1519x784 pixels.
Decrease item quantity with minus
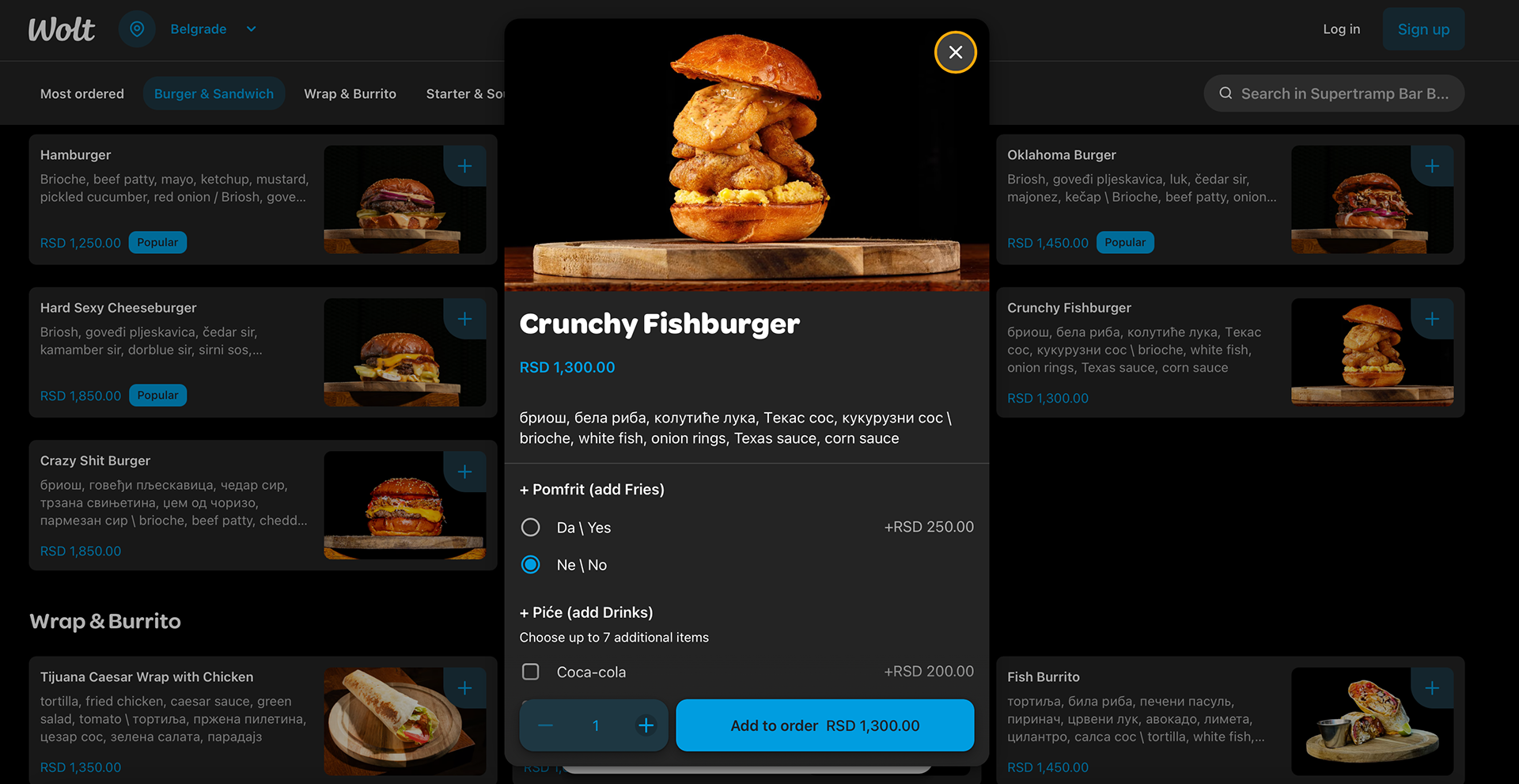pos(545,725)
